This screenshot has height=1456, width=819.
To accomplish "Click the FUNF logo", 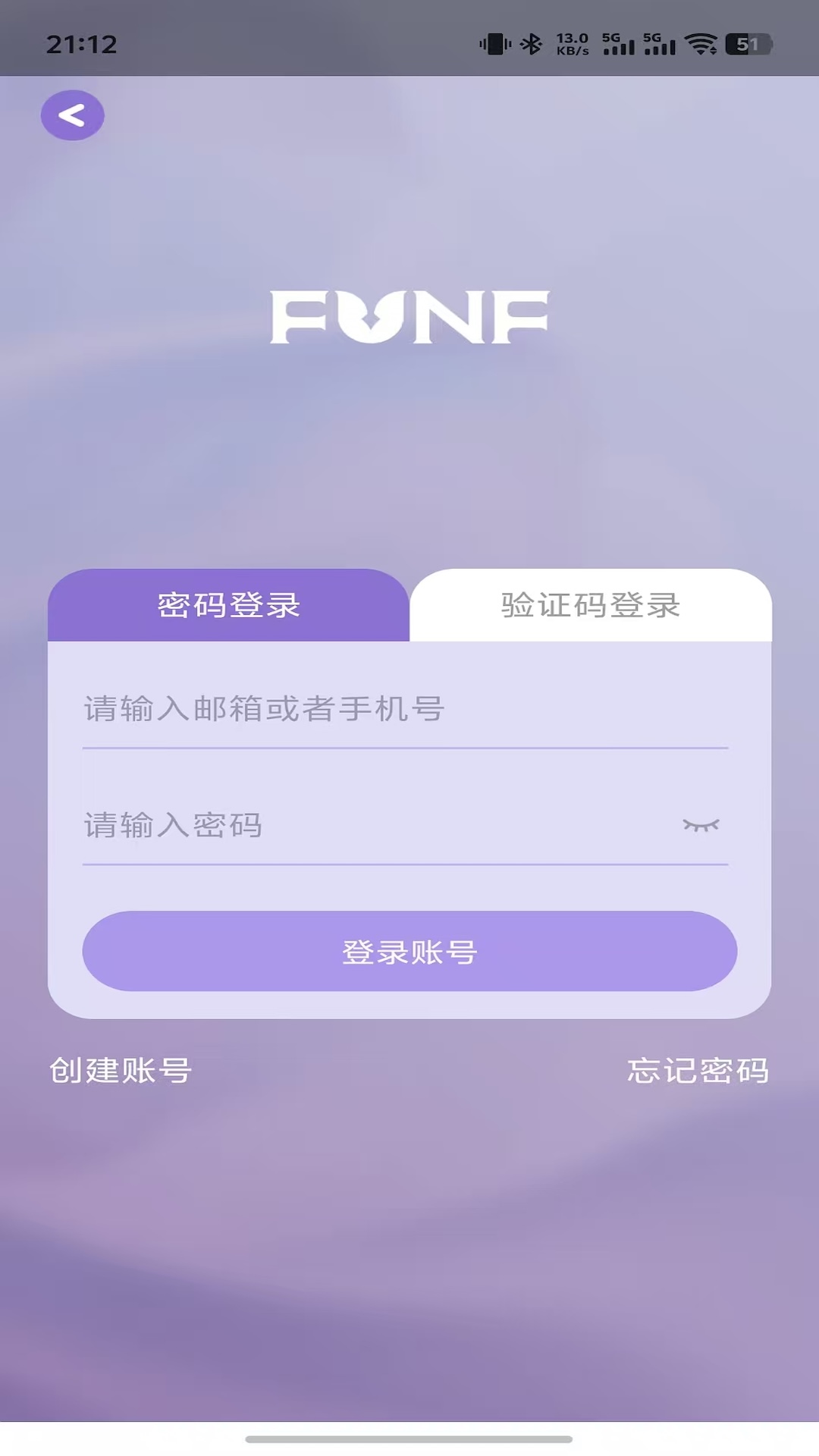I will pyautogui.click(x=409, y=318).
